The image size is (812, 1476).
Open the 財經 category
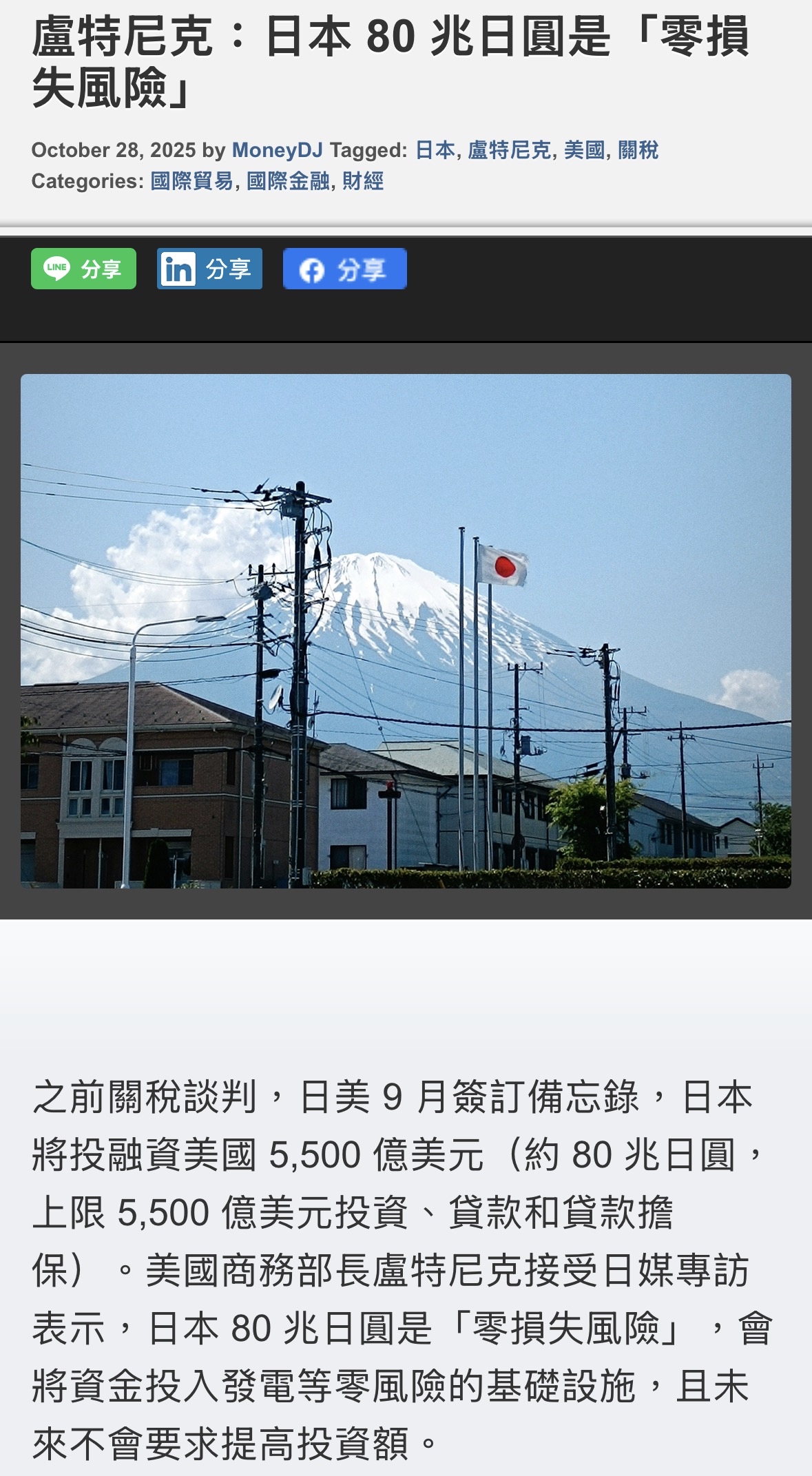(x=363, y=181)
